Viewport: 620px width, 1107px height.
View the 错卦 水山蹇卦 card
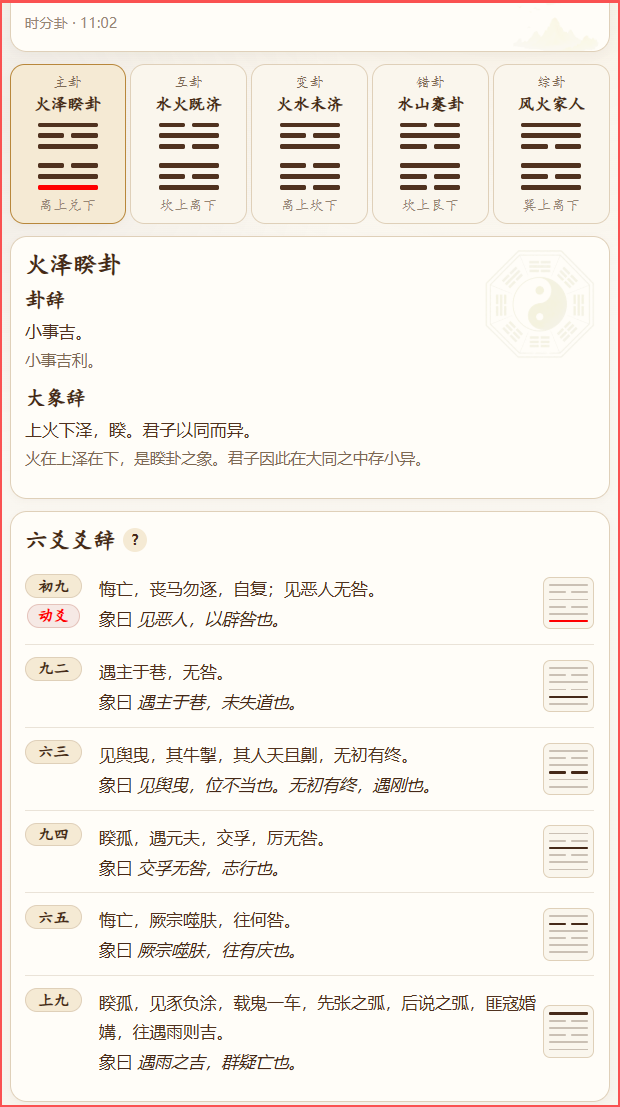click(430, 144)
